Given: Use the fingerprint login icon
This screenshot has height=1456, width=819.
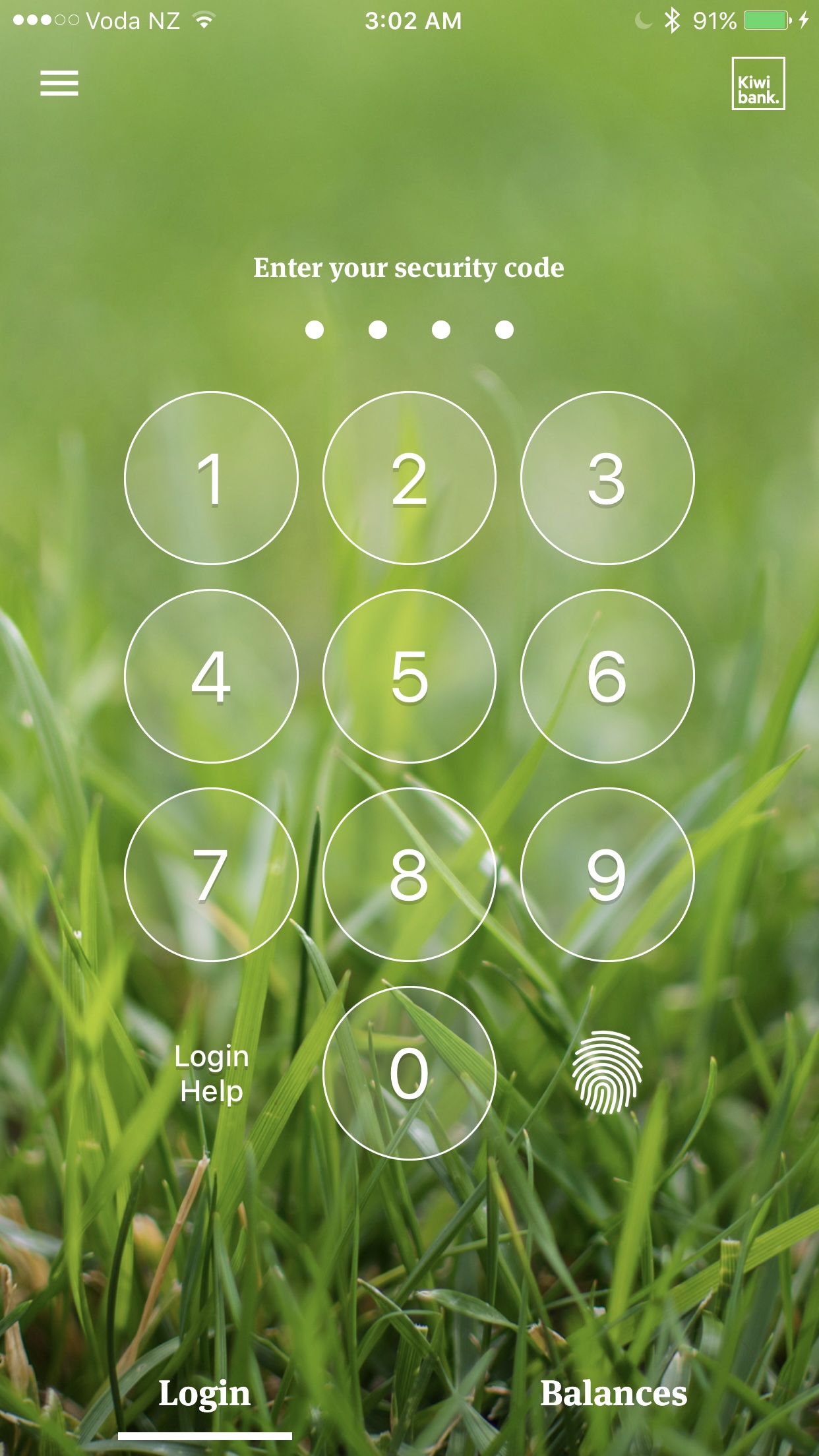Looking at the screenshot, I should pos(607,1072).
